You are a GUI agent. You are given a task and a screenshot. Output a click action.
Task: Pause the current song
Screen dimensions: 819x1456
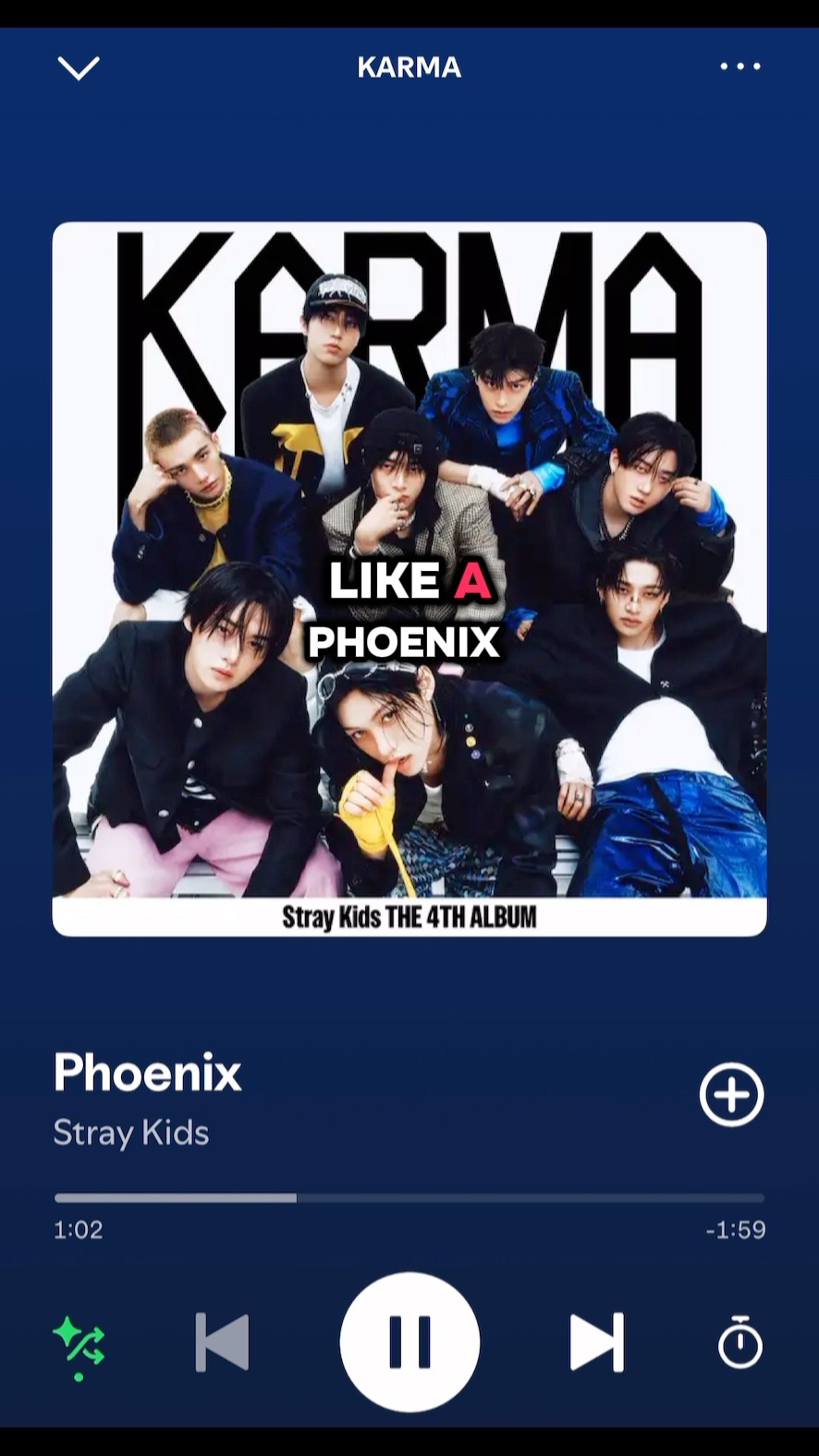(409, 1341)
